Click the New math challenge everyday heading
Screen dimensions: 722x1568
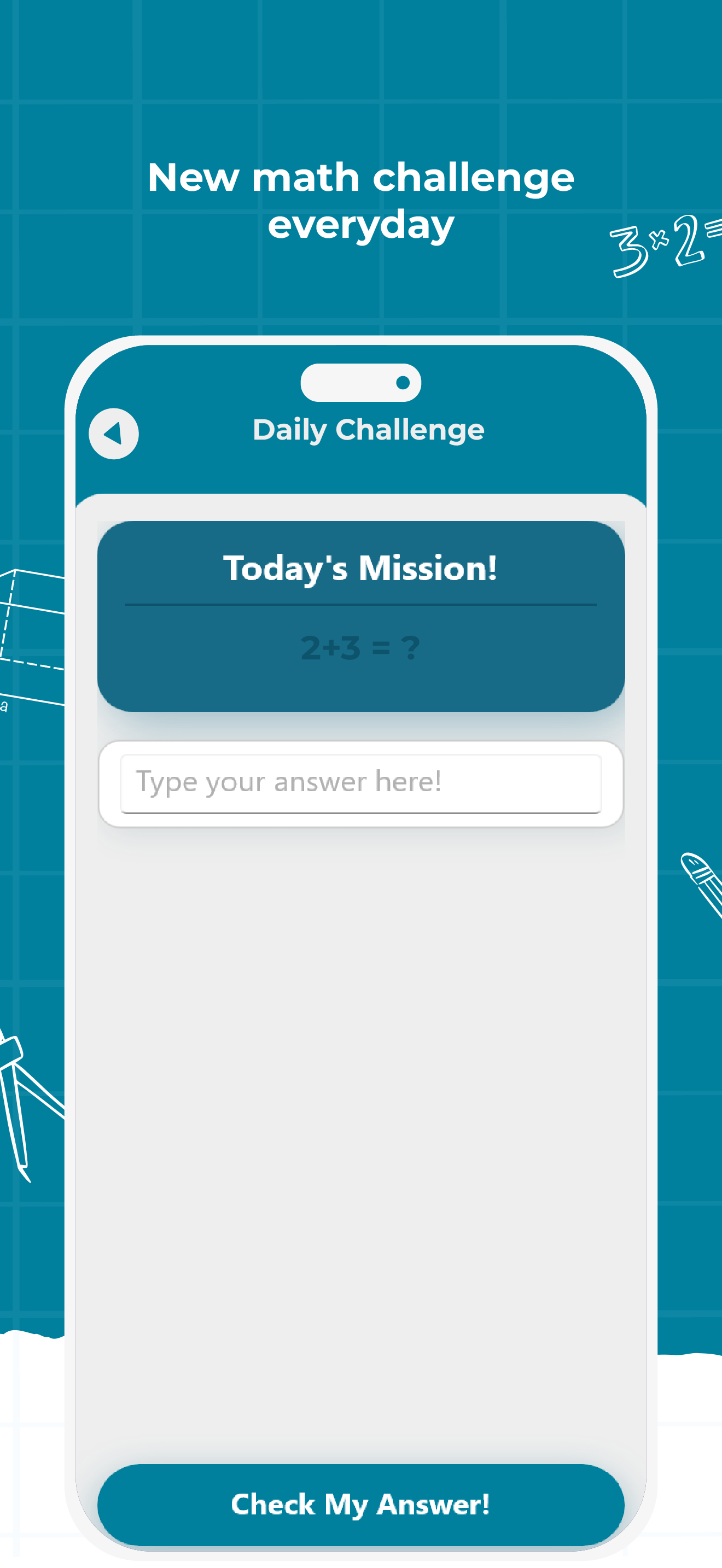click(361, 201)
